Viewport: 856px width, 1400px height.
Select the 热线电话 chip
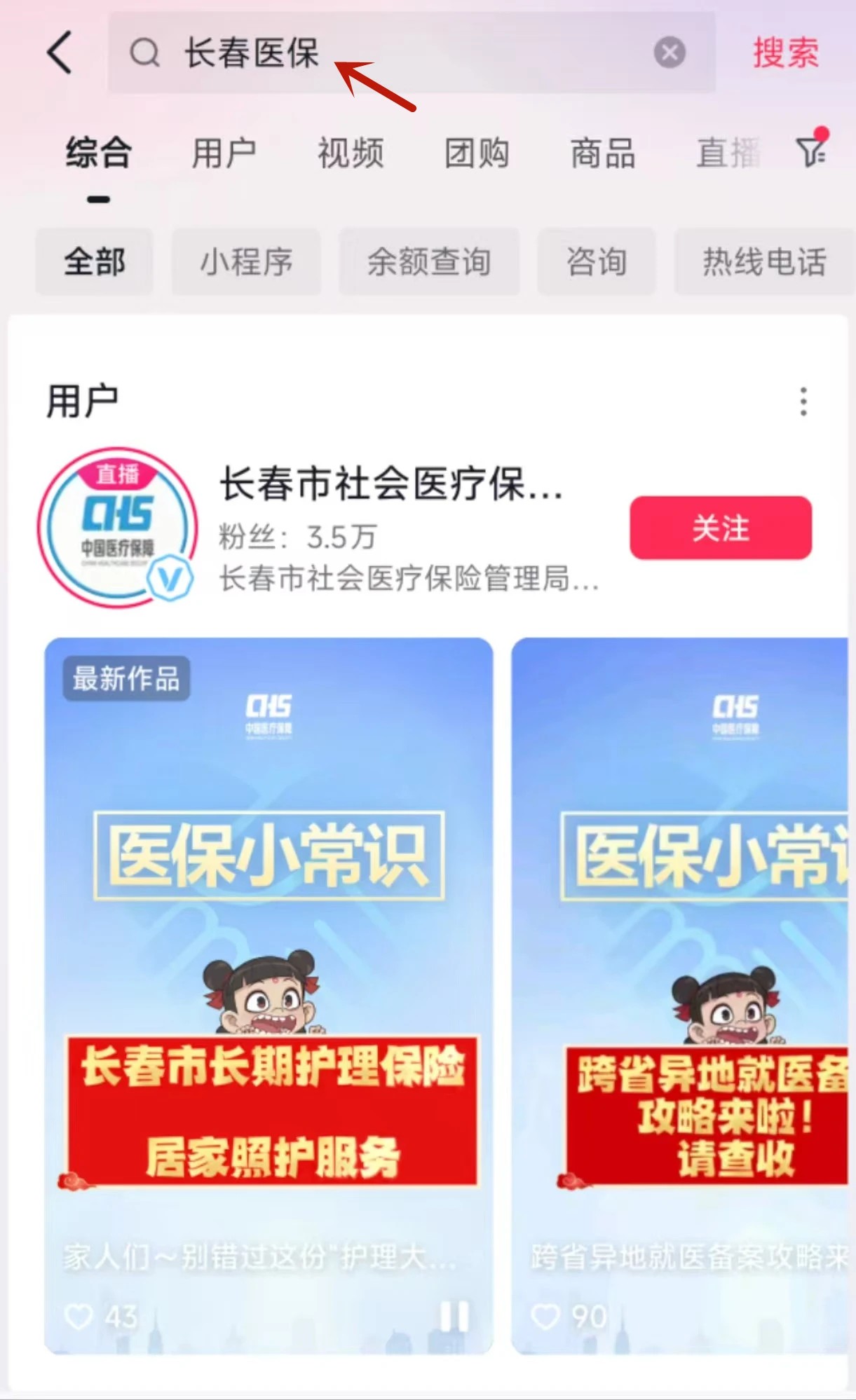point(765,261)
